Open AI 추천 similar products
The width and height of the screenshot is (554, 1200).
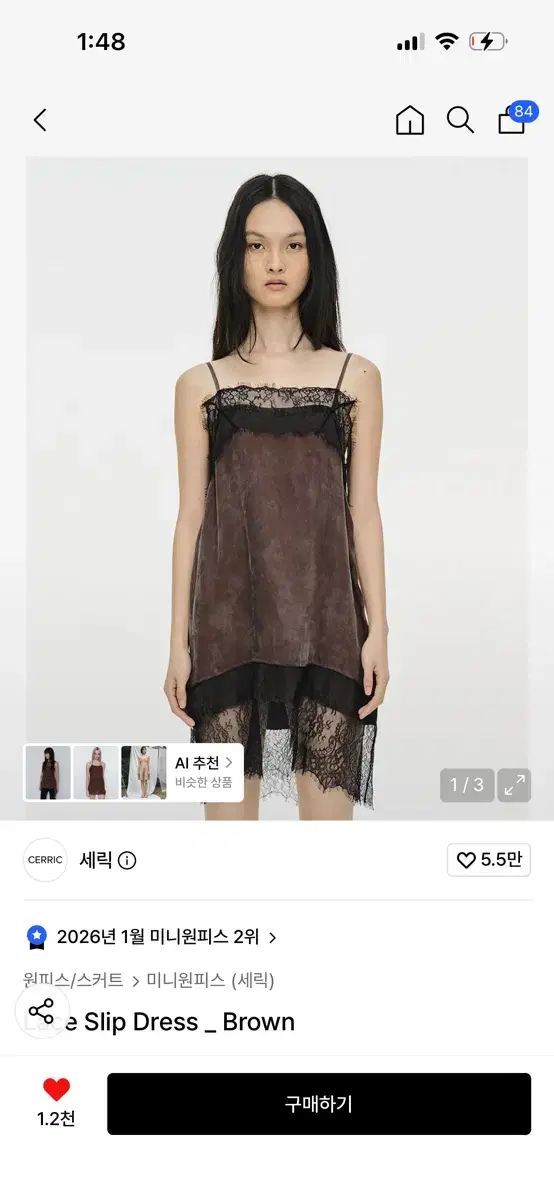click(204, 772)
